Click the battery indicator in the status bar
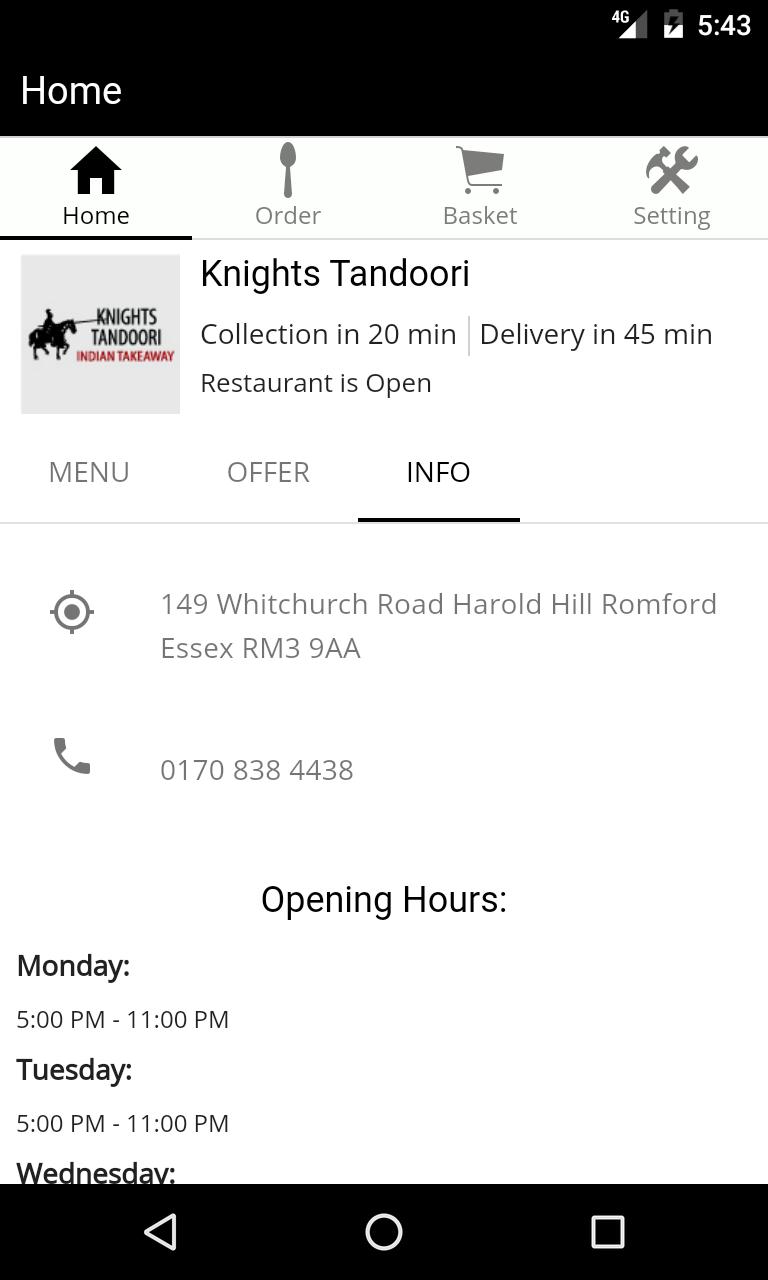This screenshot has height=1280, width=768. [672, 25]
